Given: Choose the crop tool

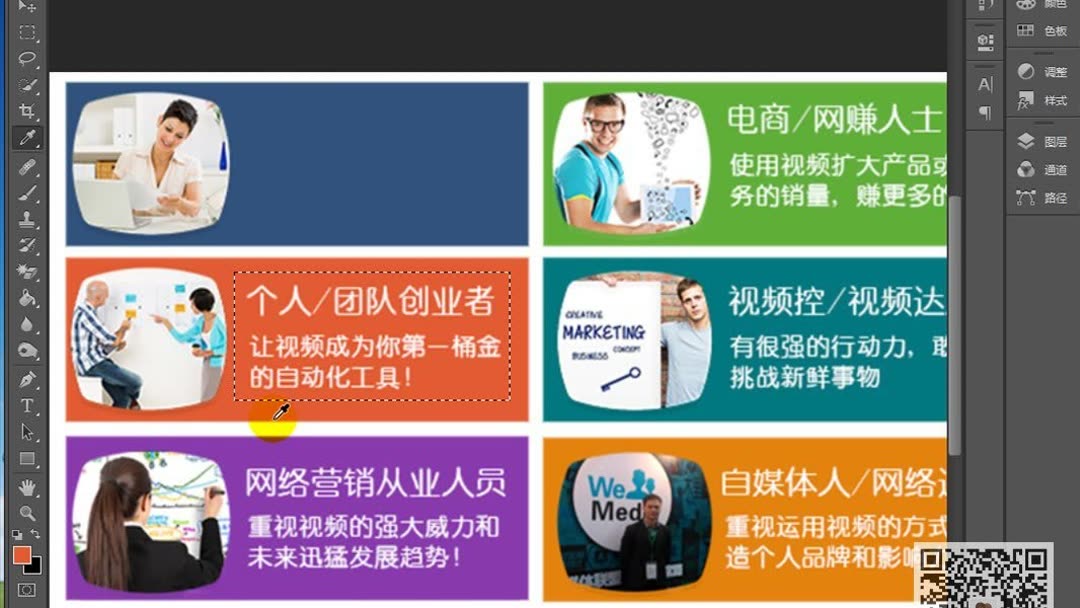Looking at the screenshot, I should pyautogui.click(x=27, y=111).
